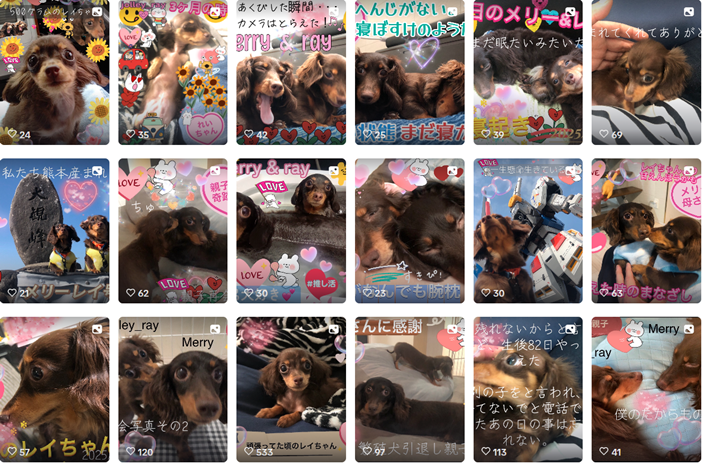Play the video showing 62 likes
The height and width of the screenshot is (464, 702).
pos(173,230)
